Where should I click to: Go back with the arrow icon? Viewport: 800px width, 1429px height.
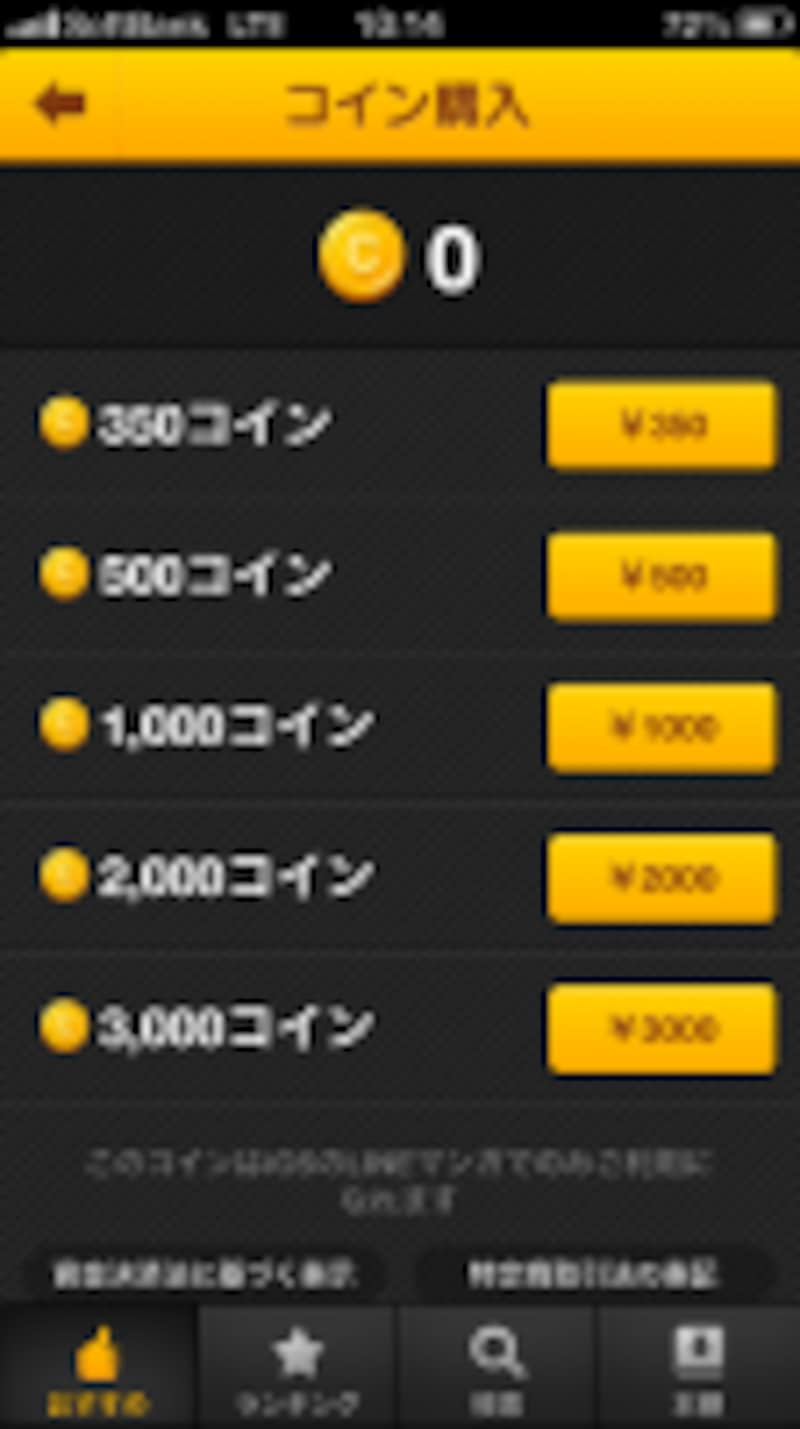coord(60,104)
